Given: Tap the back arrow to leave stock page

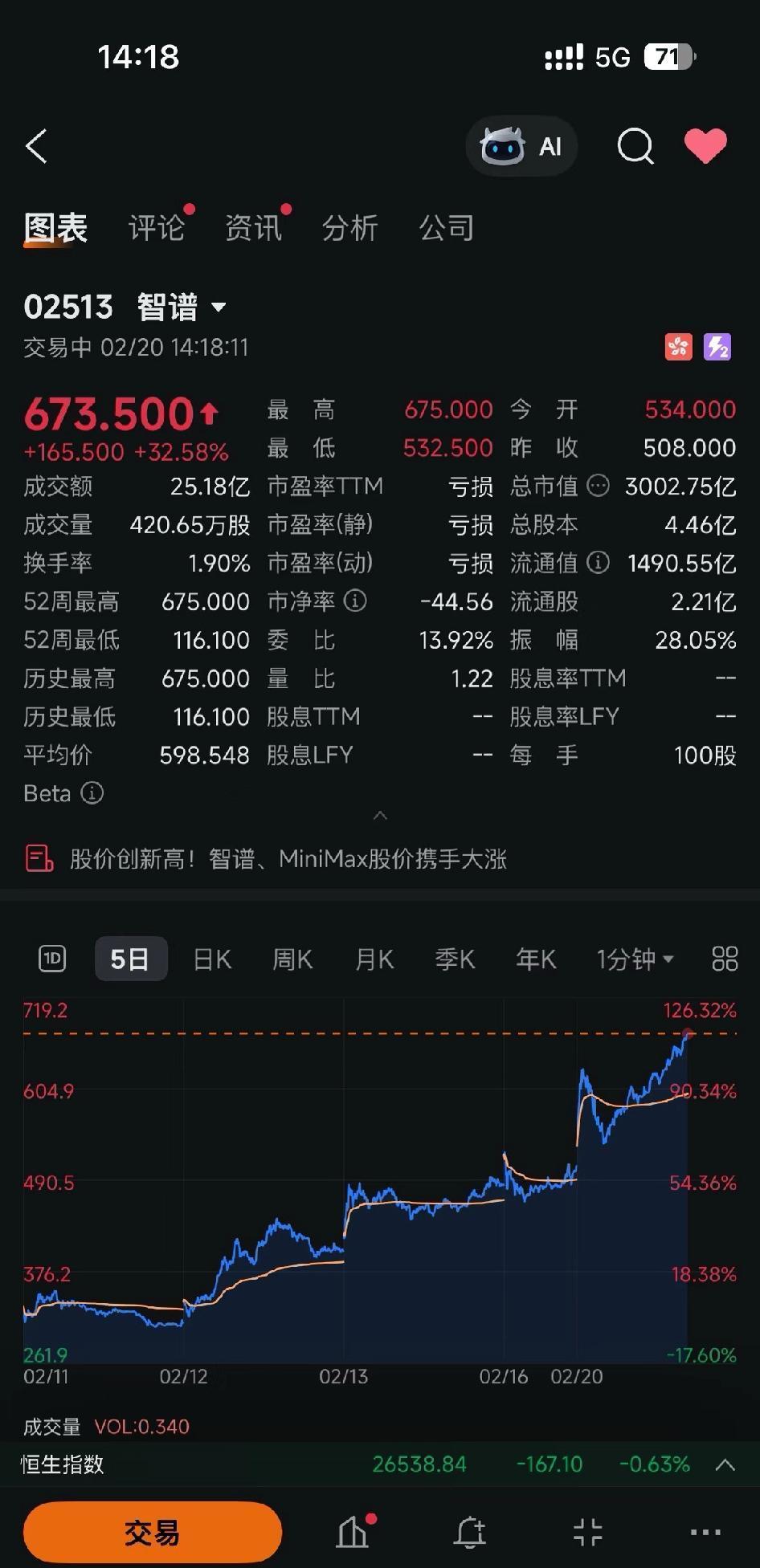Looking at the screenshot, I should coord(35,146).
